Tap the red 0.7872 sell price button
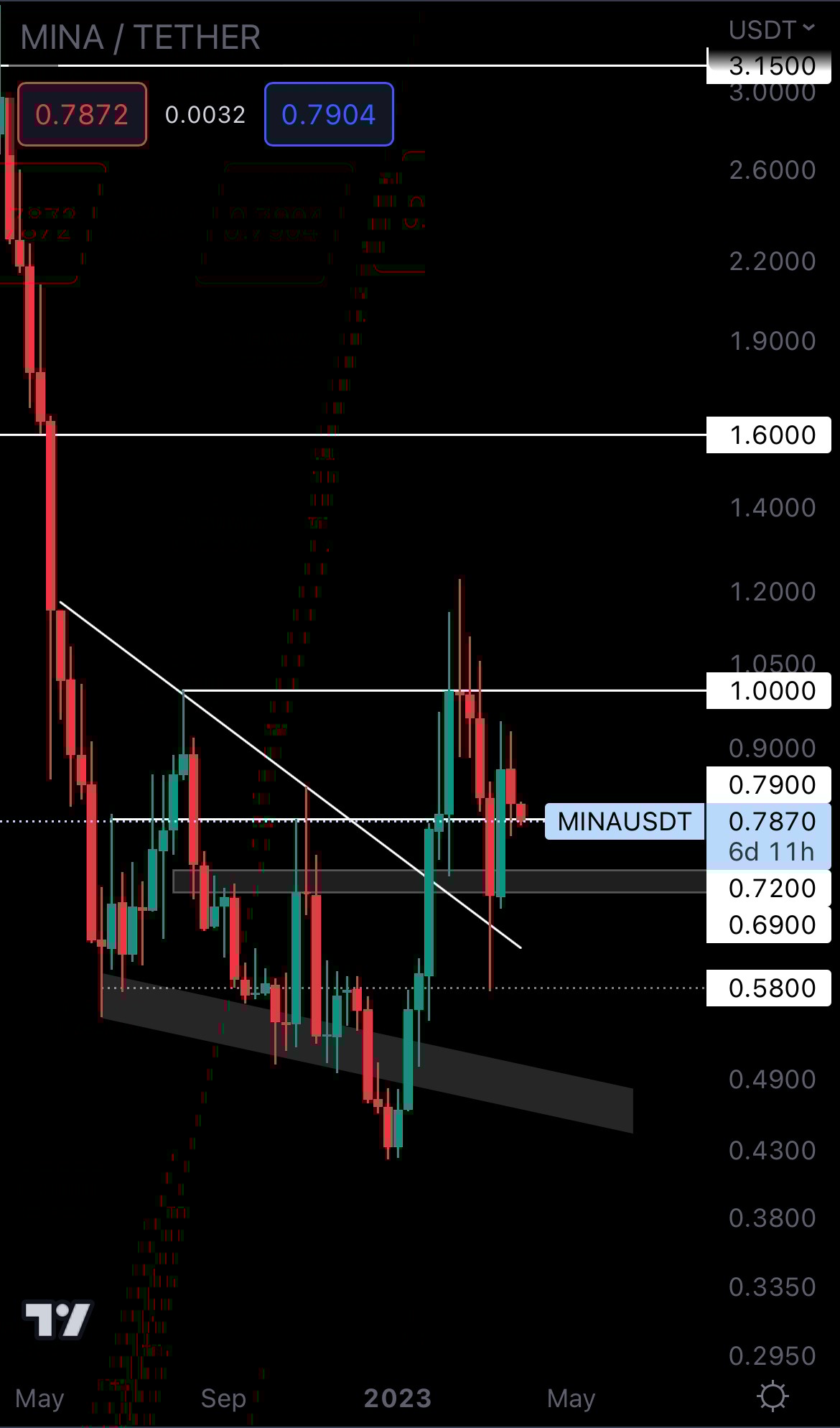This screenshot has height=1428, width=840. coord(82,114)
